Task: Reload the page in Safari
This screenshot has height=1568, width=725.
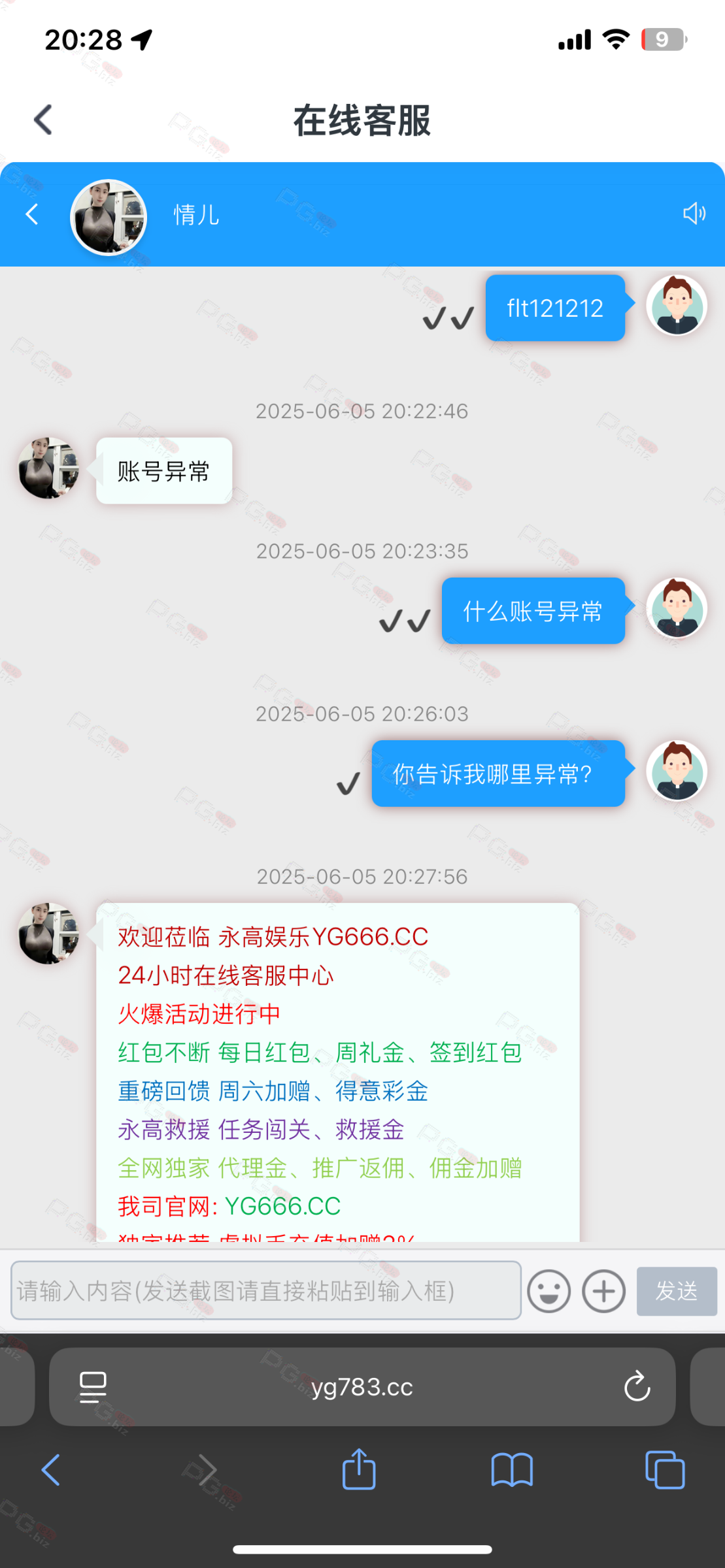Action: click(637, 1386)
